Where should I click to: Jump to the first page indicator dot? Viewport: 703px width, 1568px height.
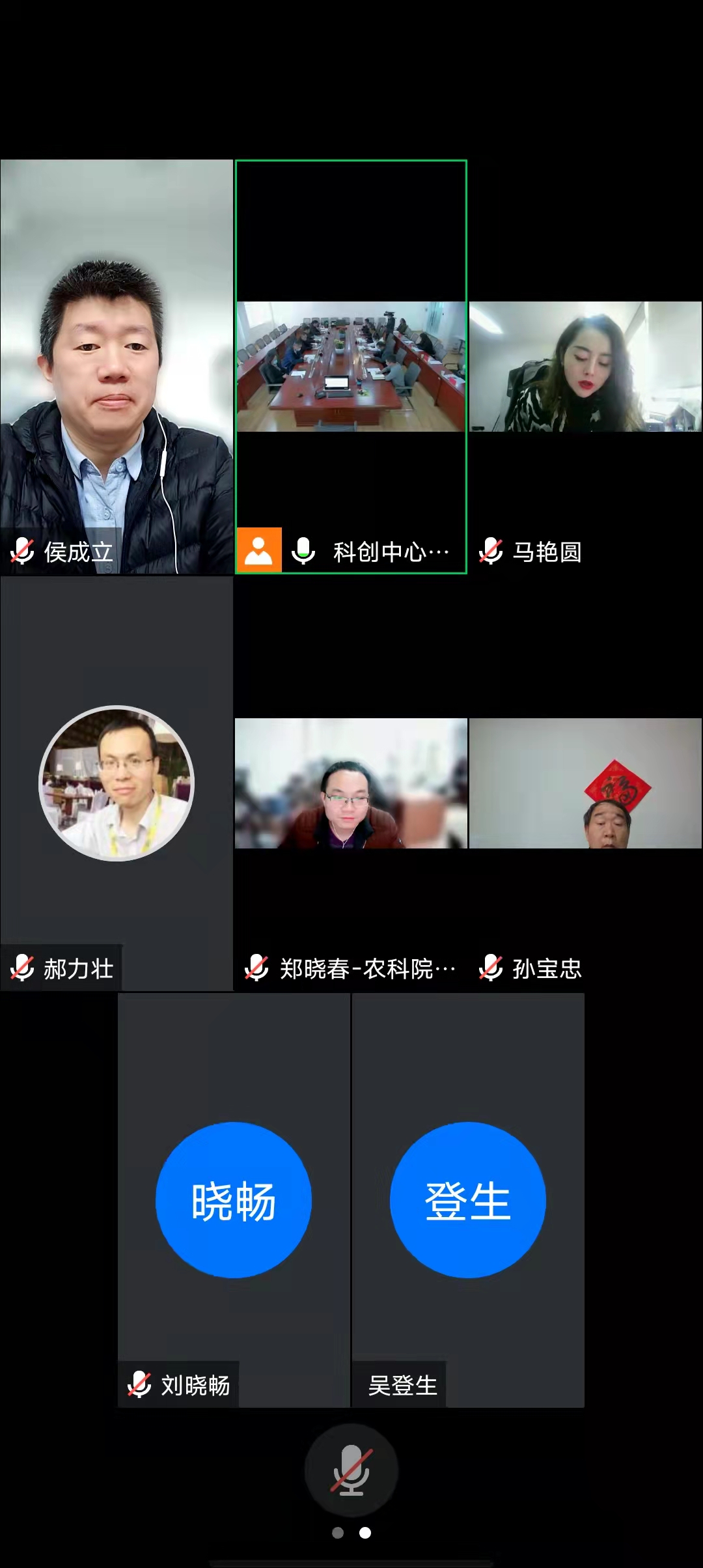pyautogui.click(x=338, y=1533)
